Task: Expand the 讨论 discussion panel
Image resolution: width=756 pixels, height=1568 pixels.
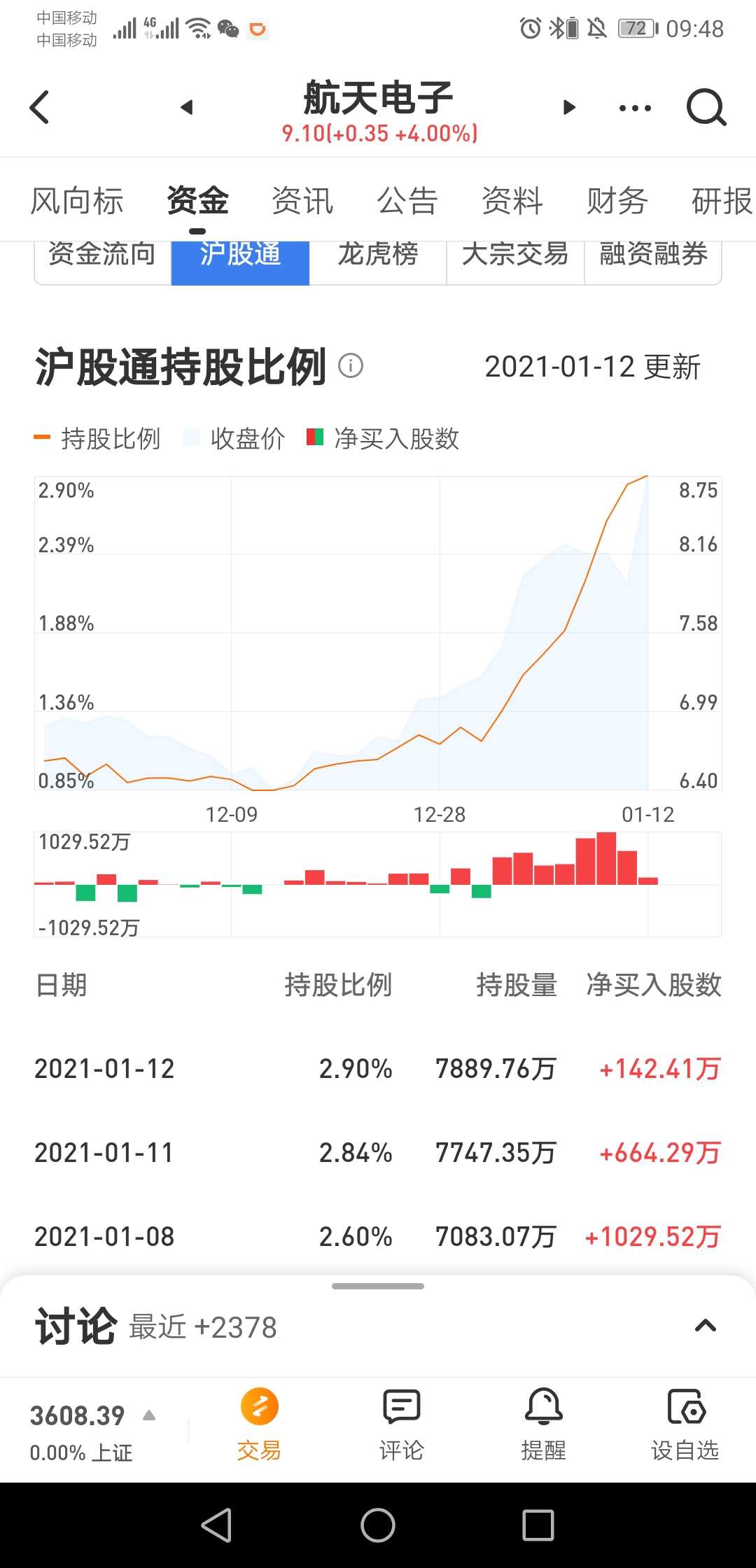Action: pos(705,1325)
